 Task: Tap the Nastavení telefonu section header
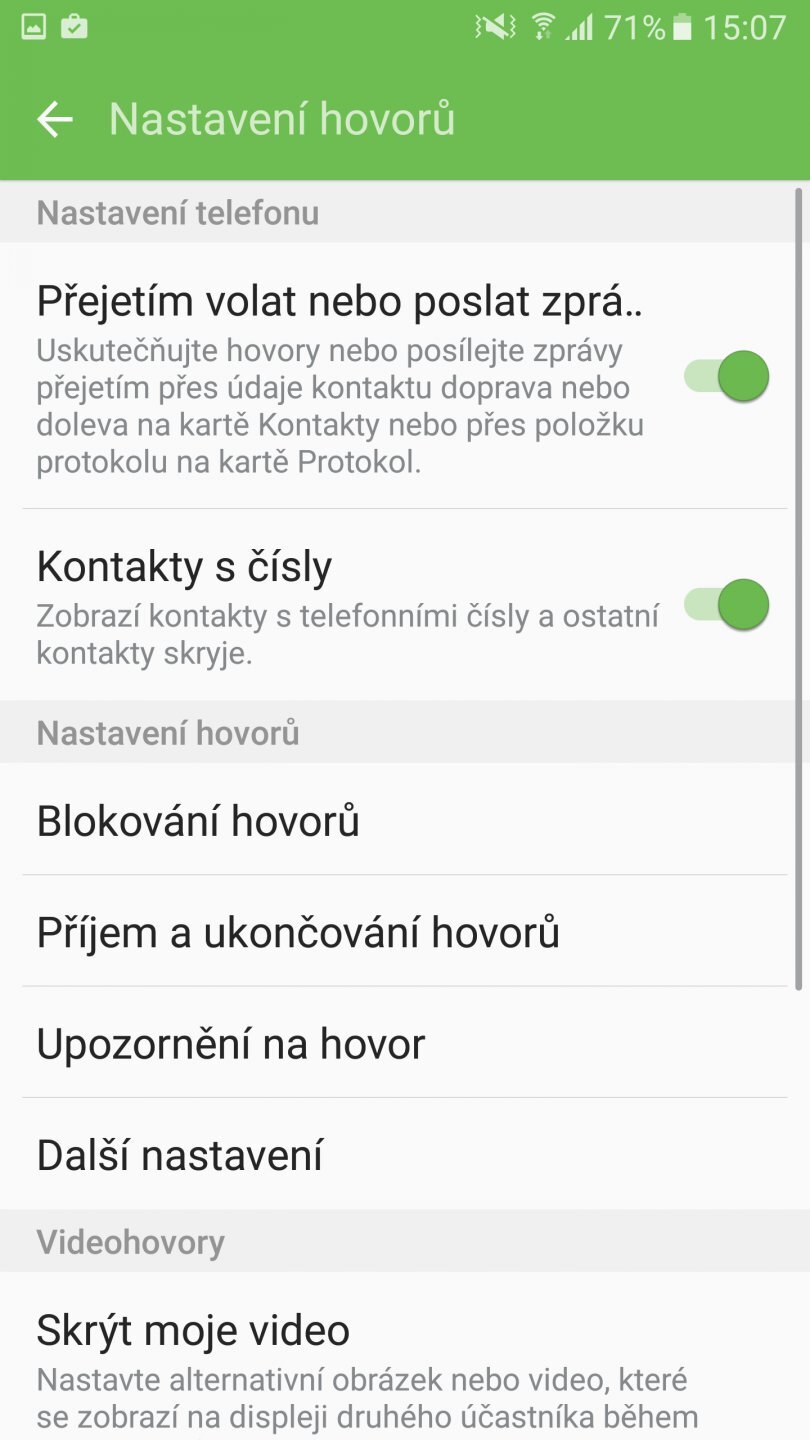(x=177, y=213)
